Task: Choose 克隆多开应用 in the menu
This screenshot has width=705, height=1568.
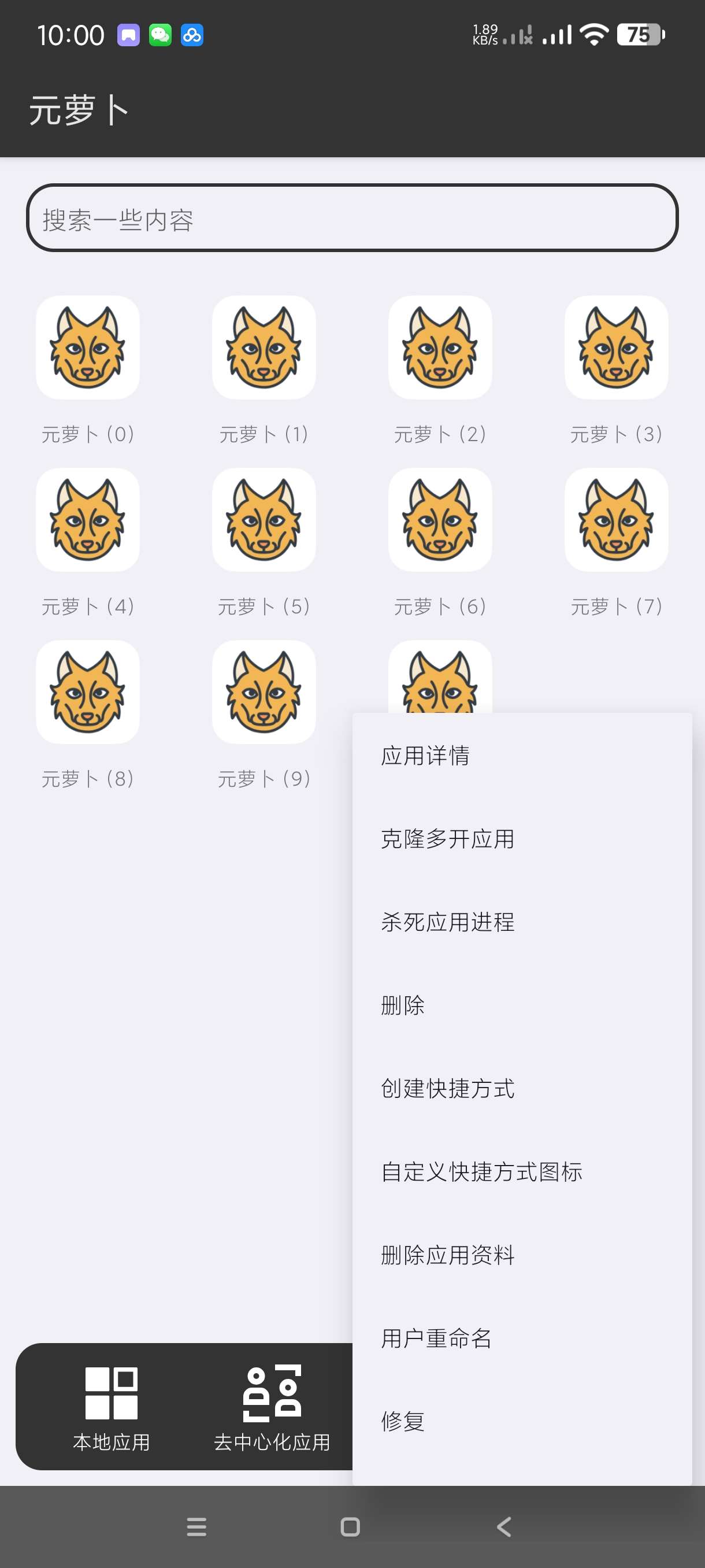Action: coord(448,839)
